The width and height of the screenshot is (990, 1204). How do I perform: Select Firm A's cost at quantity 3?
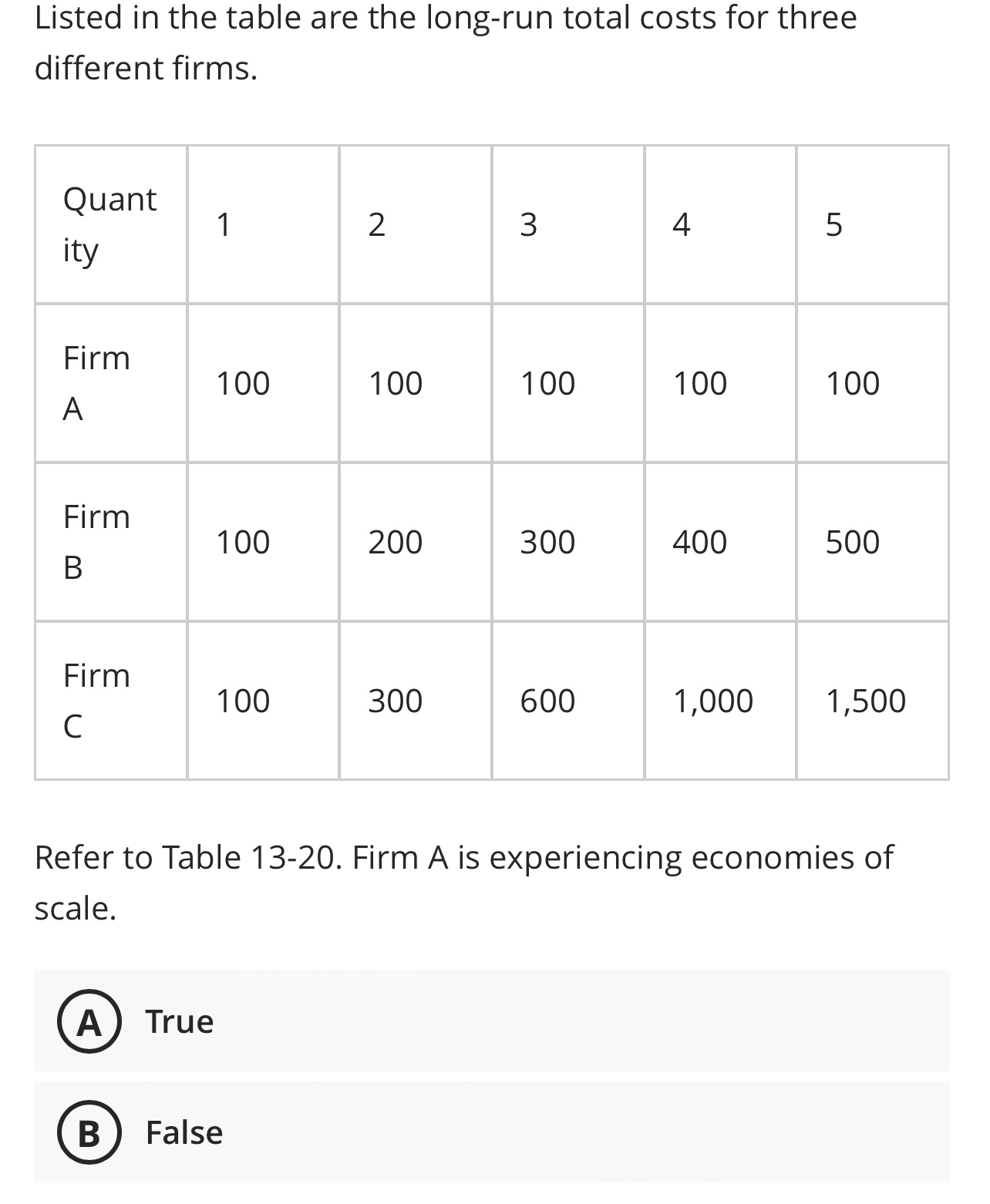(549, 383)
